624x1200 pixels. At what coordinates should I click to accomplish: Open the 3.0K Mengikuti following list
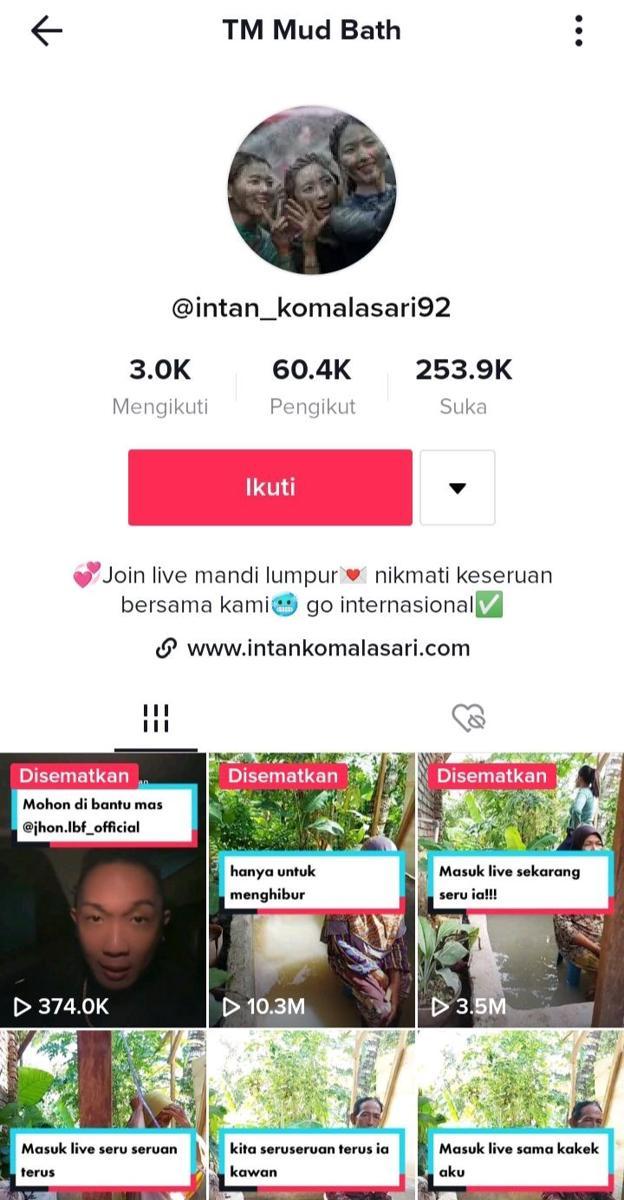[160, 386]
